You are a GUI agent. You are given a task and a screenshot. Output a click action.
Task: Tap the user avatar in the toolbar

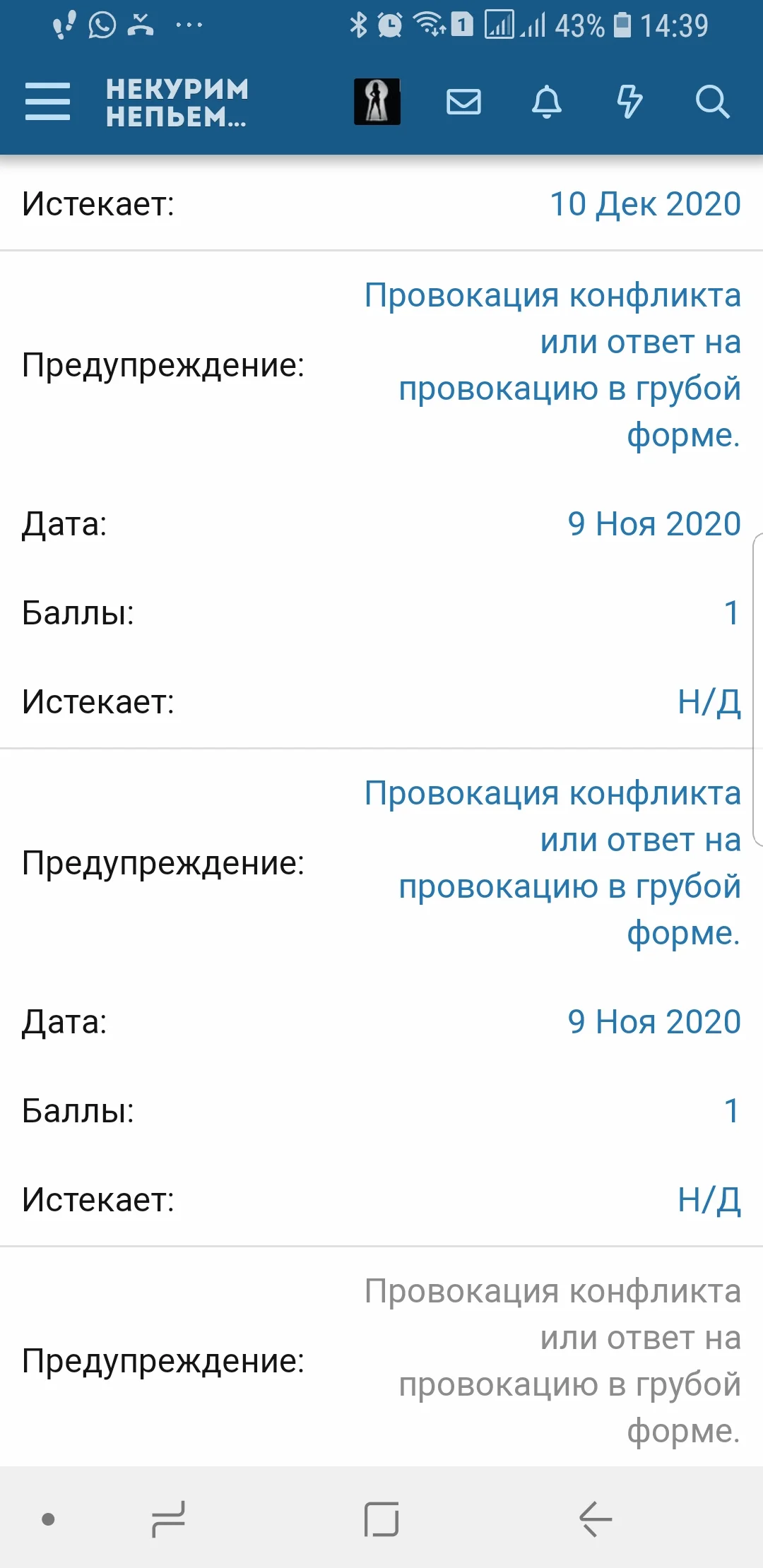tap(376, 102)
